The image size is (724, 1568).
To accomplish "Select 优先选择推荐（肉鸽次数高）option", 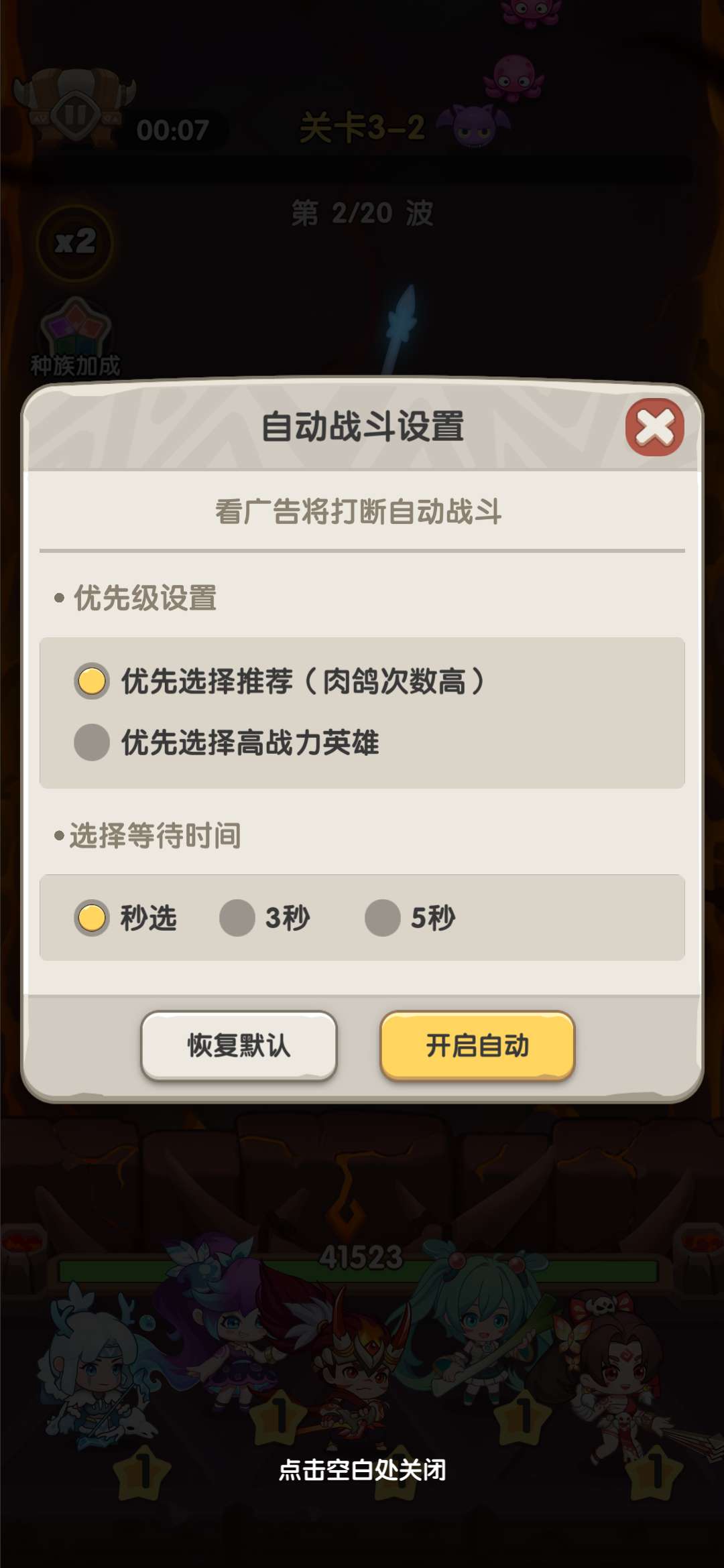I will coord(92,681).
